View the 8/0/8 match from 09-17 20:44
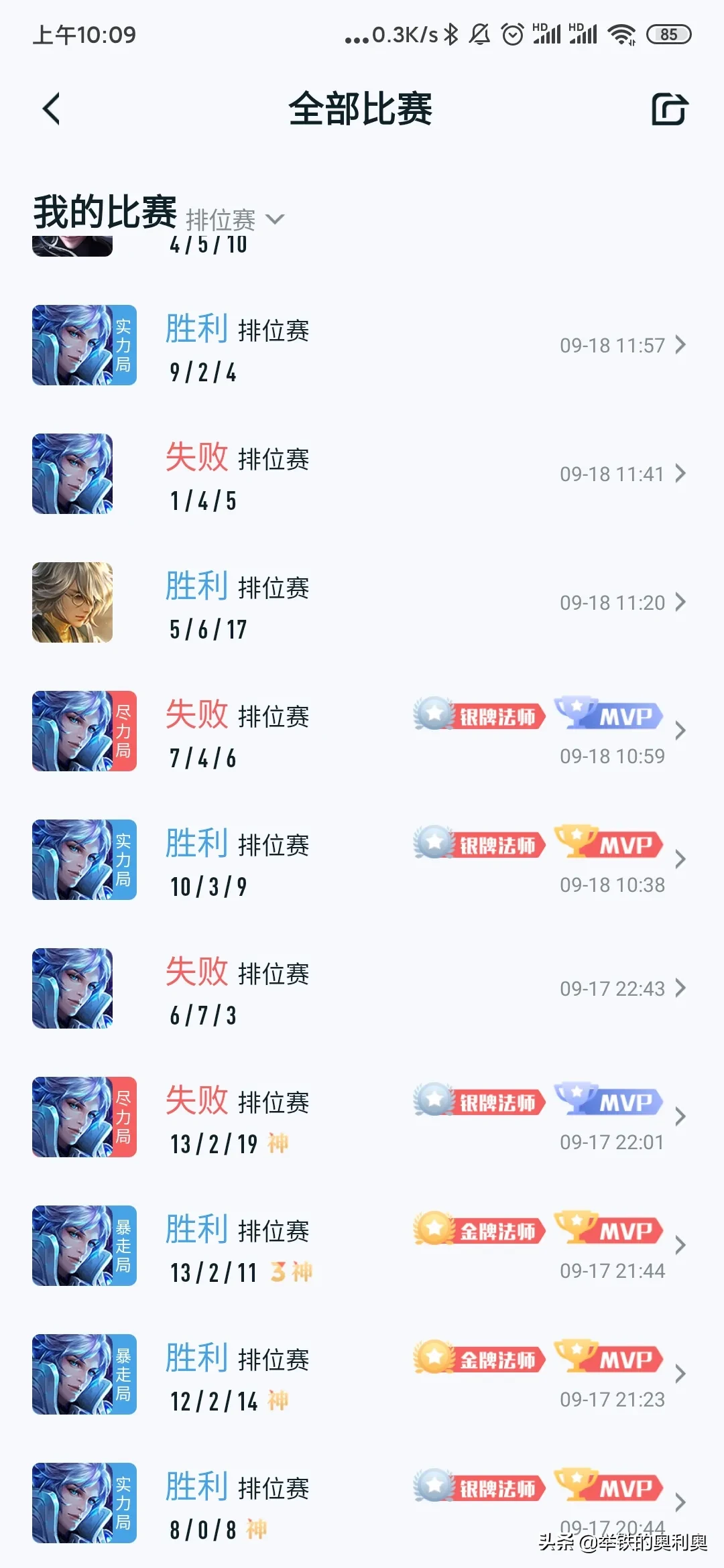The height and width of the screenshot is (1568, 724). 362,1504
